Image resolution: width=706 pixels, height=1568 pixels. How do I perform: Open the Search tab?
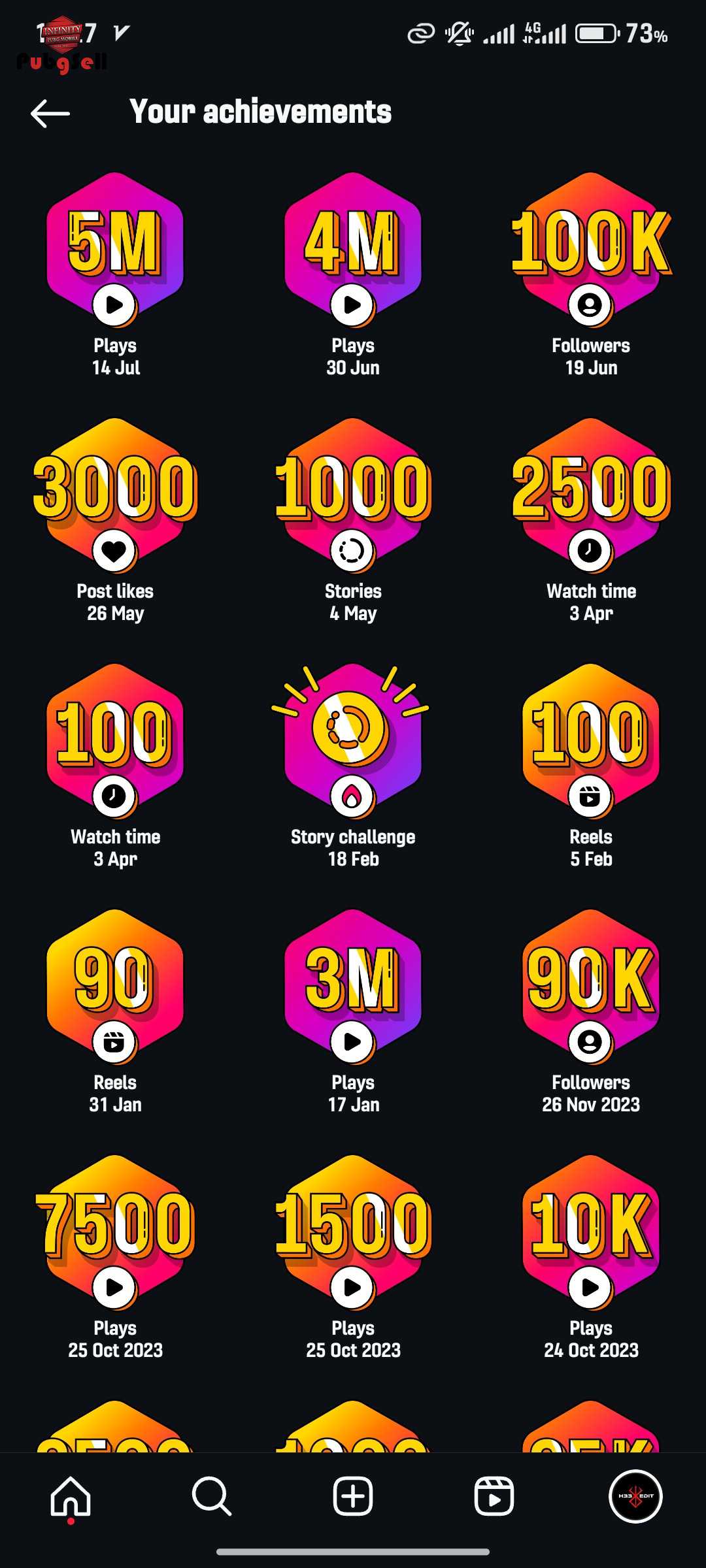[x=212, y=1496]
